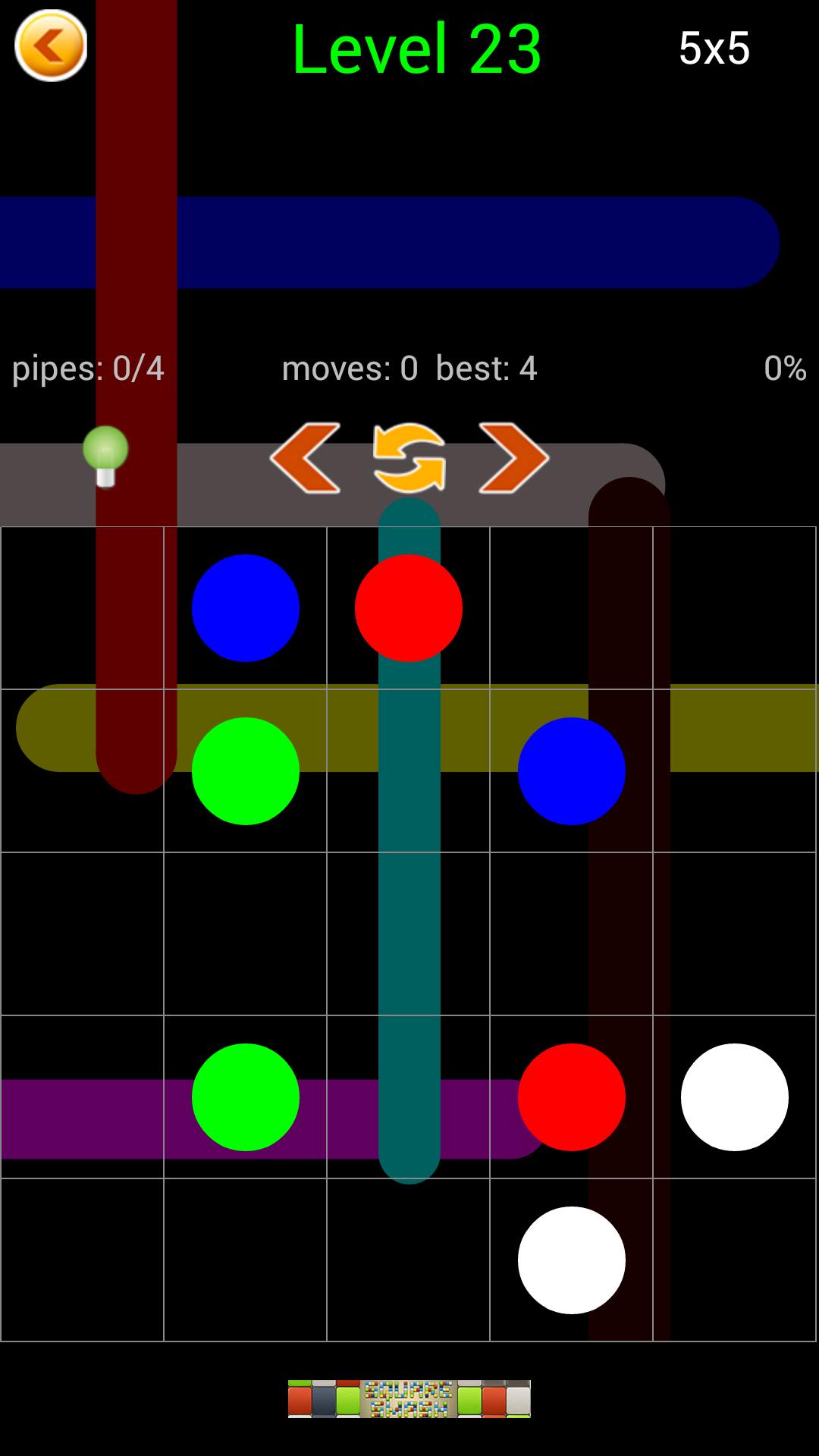Restart the current level

(x=409, y=458)
